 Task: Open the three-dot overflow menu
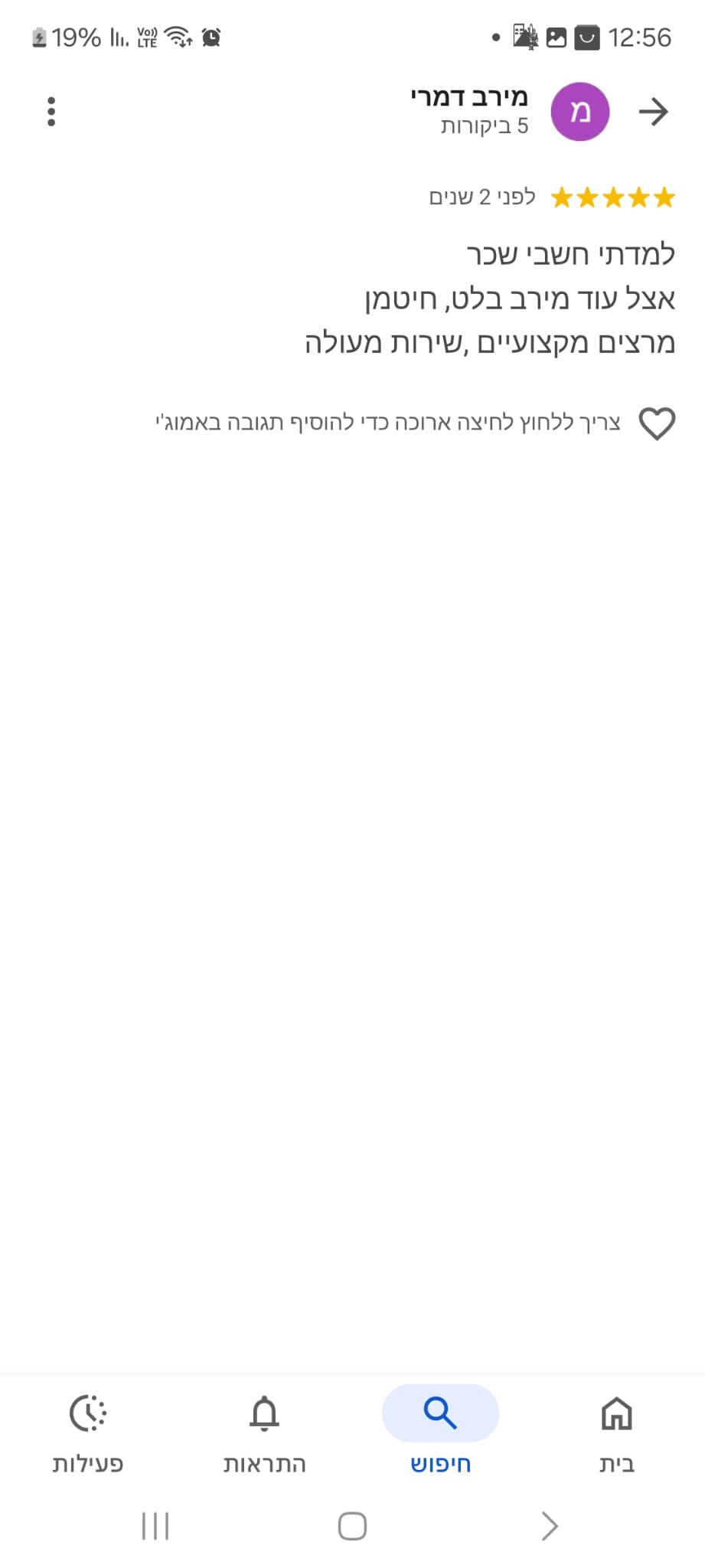coord(51,111)
